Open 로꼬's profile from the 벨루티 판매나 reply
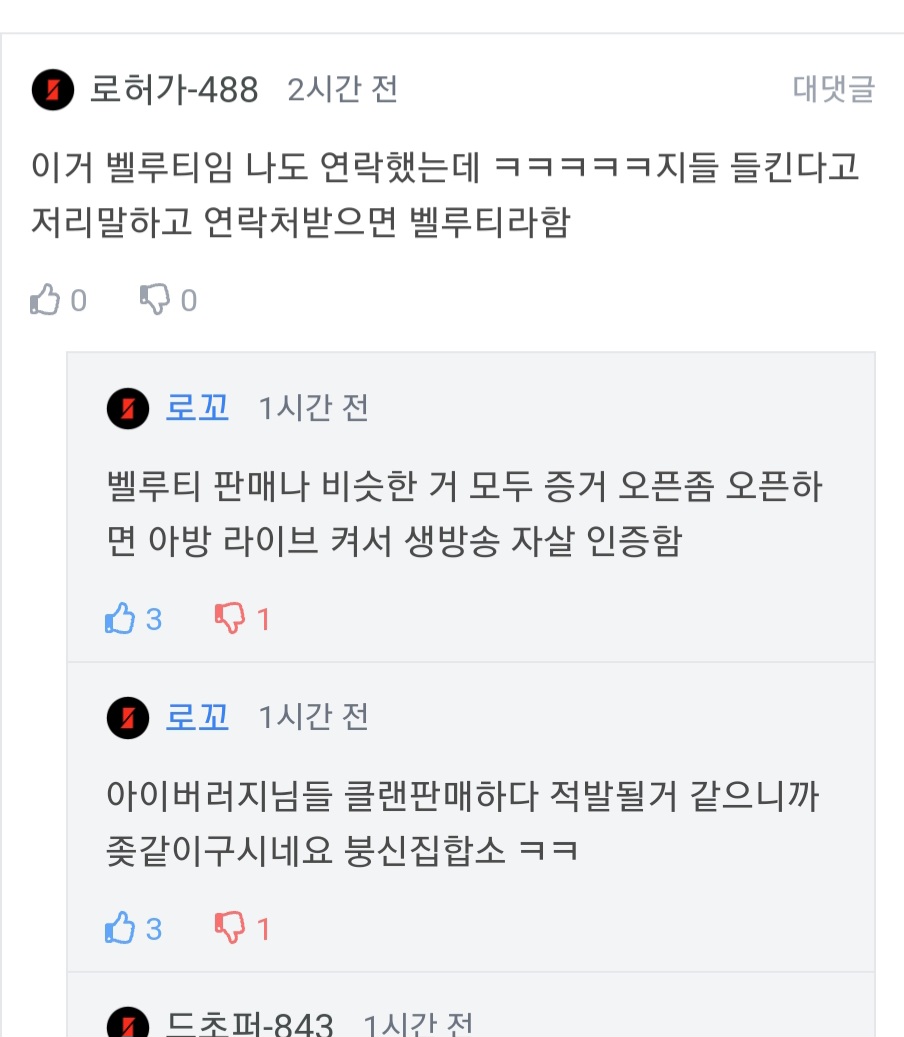 (197, 408)
